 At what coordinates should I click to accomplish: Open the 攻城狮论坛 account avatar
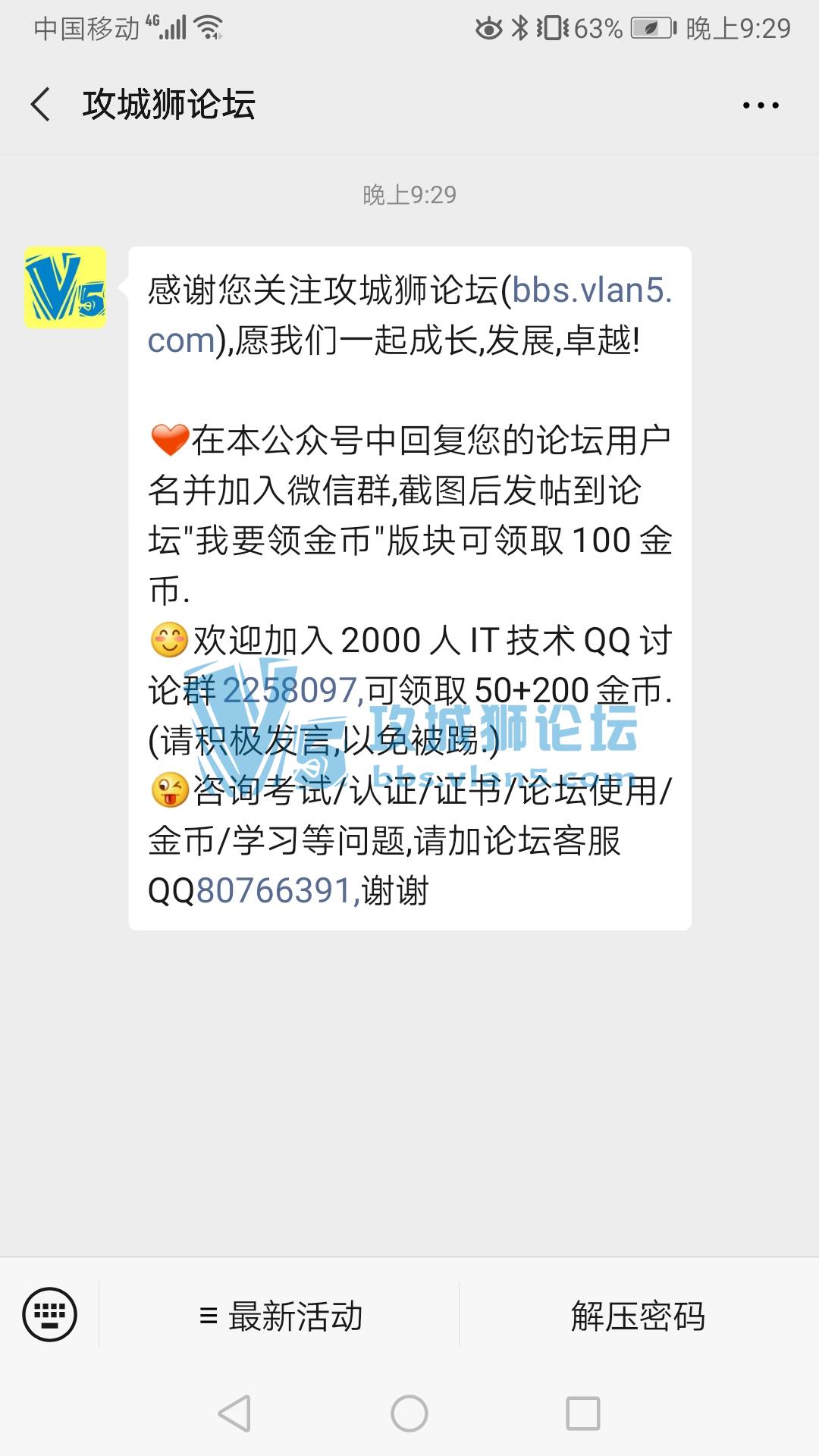click(x=65, y=287)
